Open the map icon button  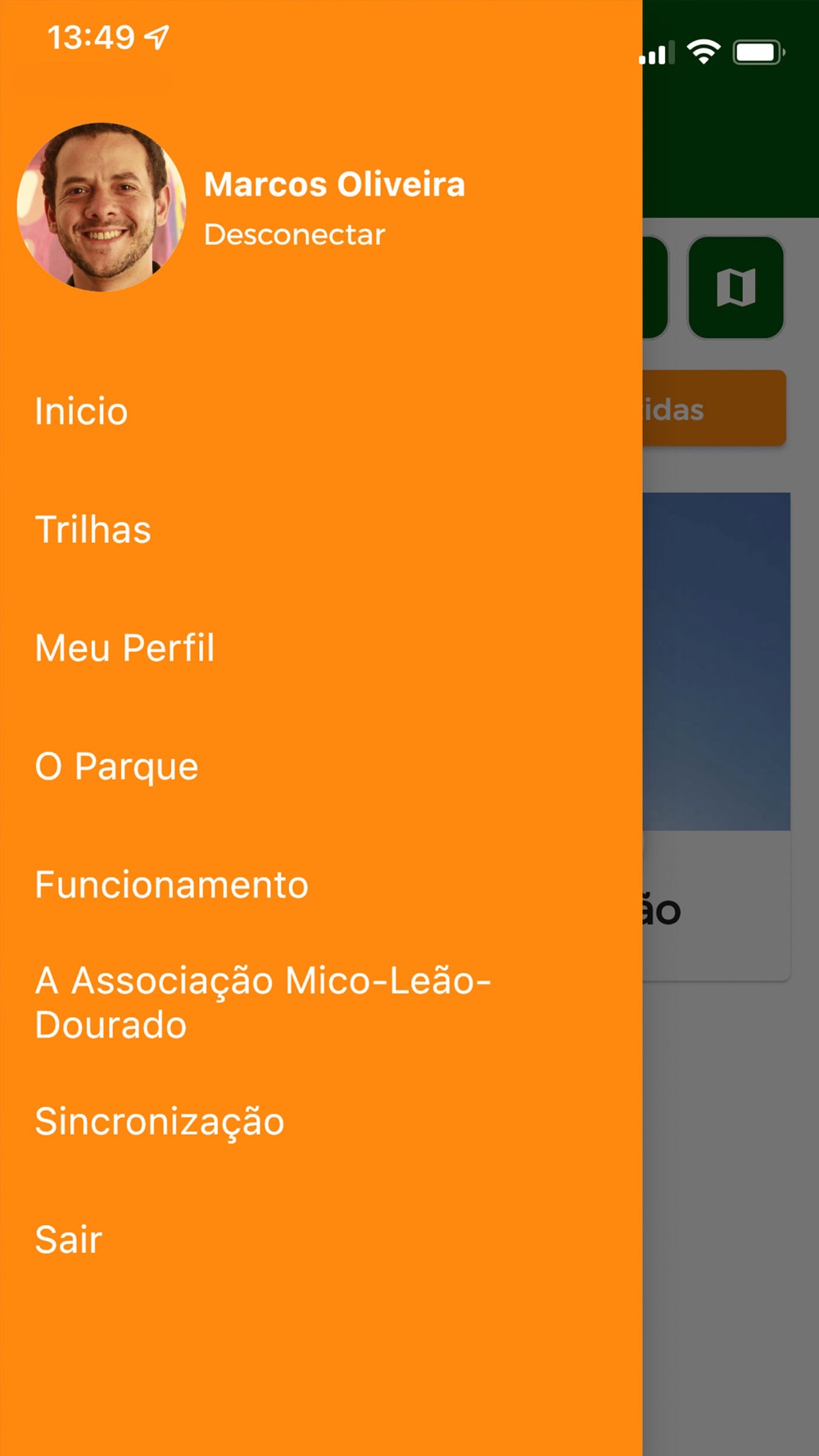click(735, 287)
